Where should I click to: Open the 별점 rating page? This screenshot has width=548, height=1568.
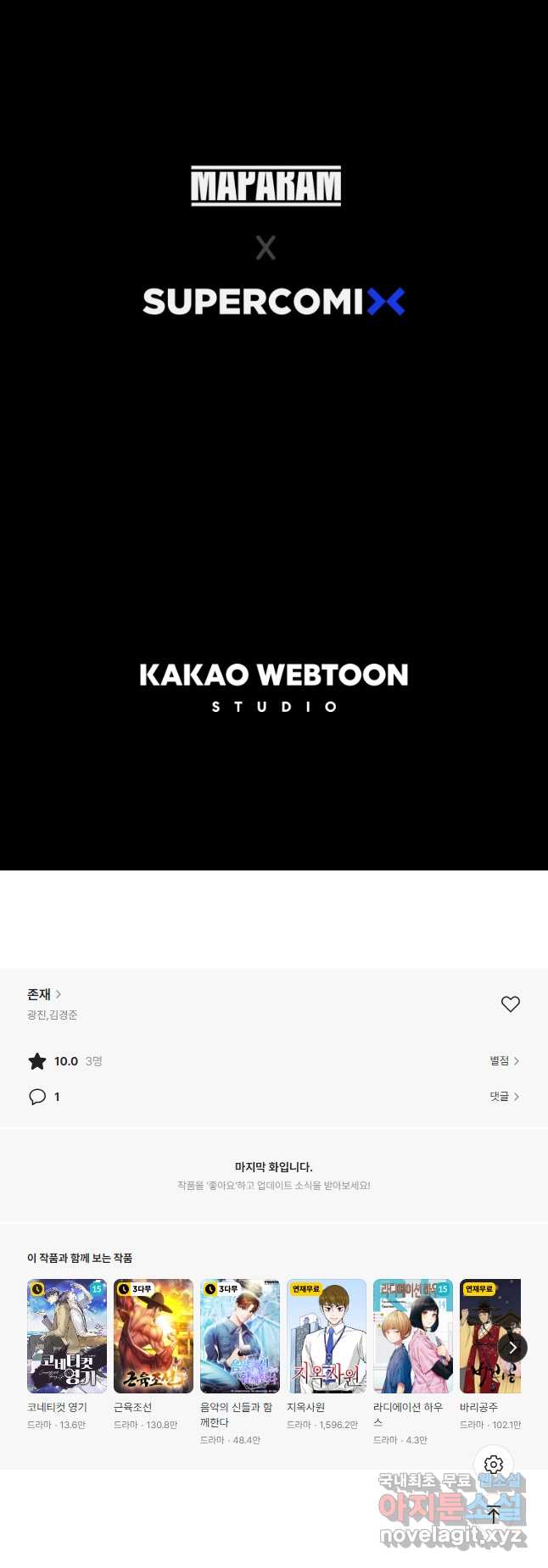pyautogui.click(x=504, y=1061)
